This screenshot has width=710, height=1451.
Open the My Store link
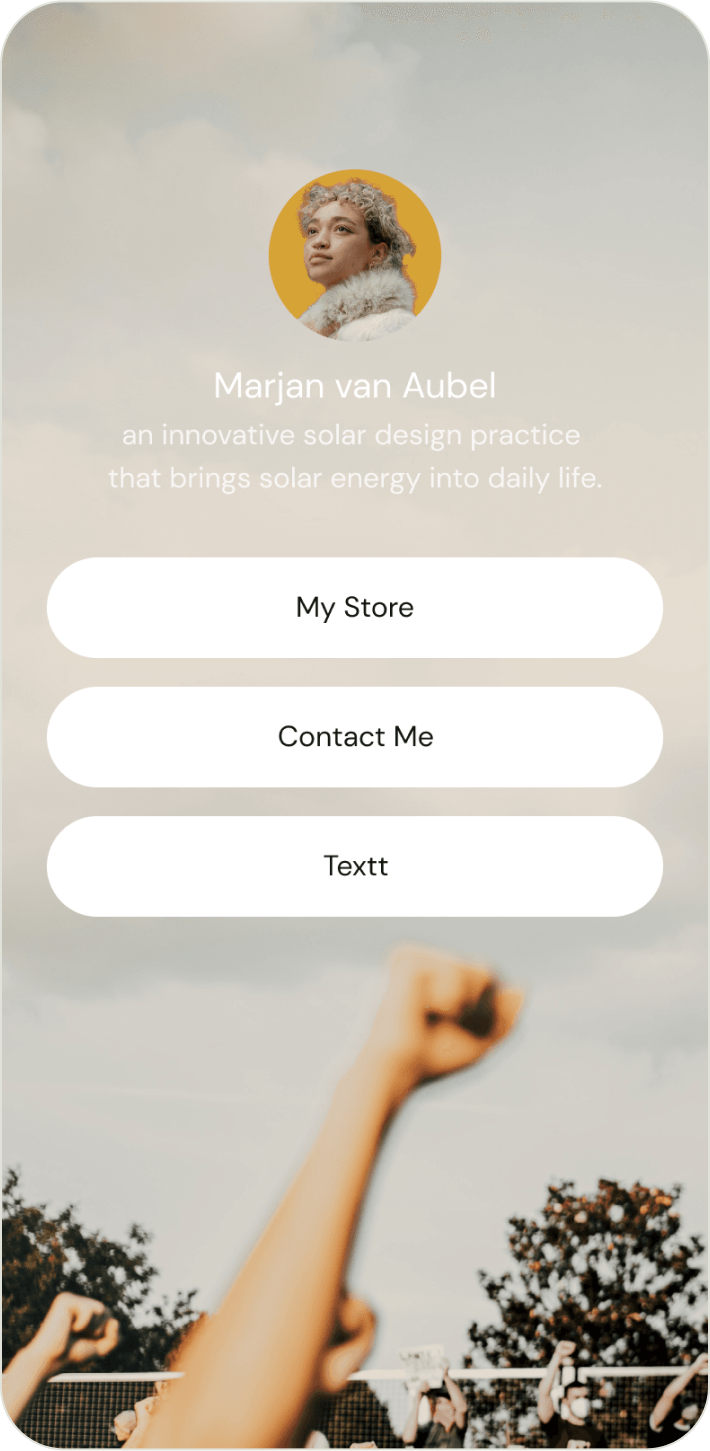pos(354,607)
